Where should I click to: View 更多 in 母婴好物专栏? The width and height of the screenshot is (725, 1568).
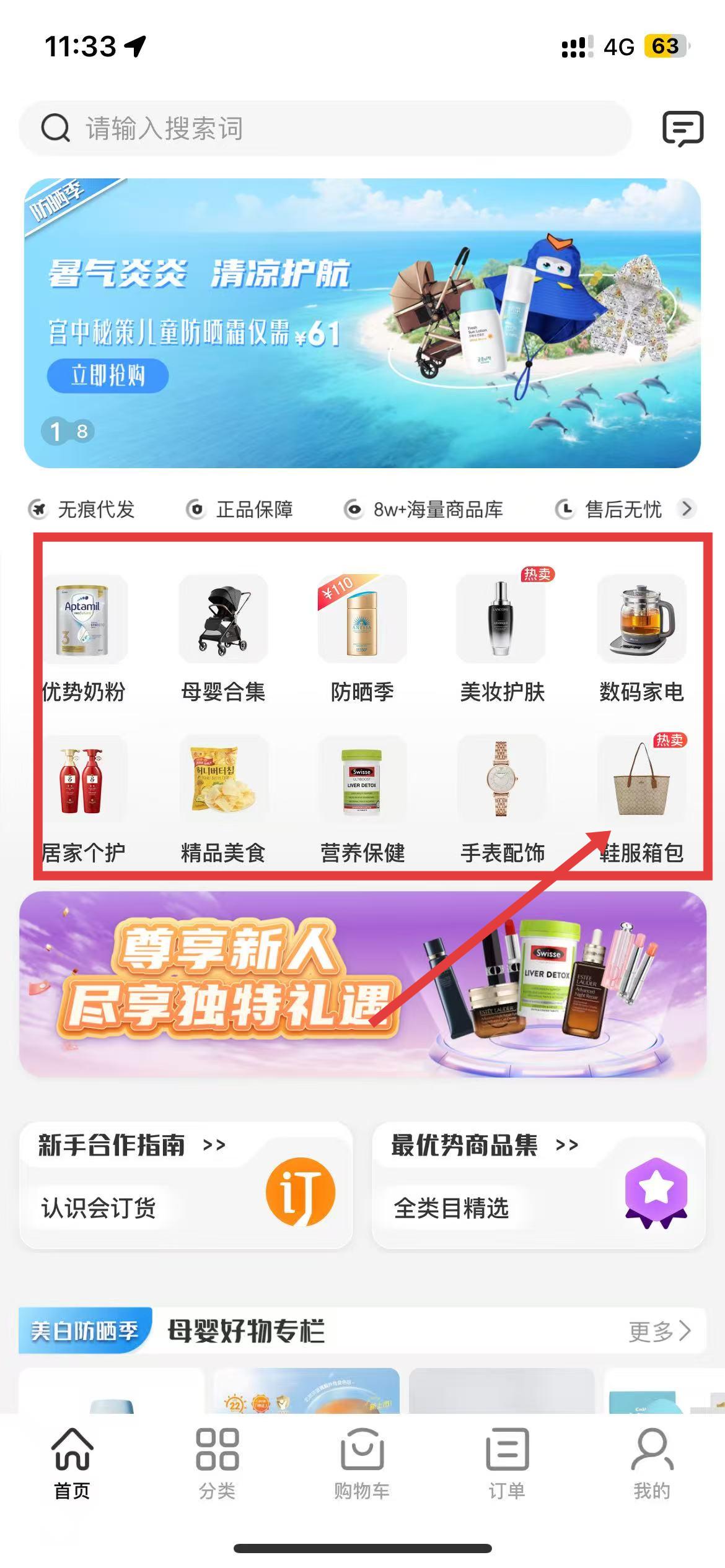[659, 1331]
